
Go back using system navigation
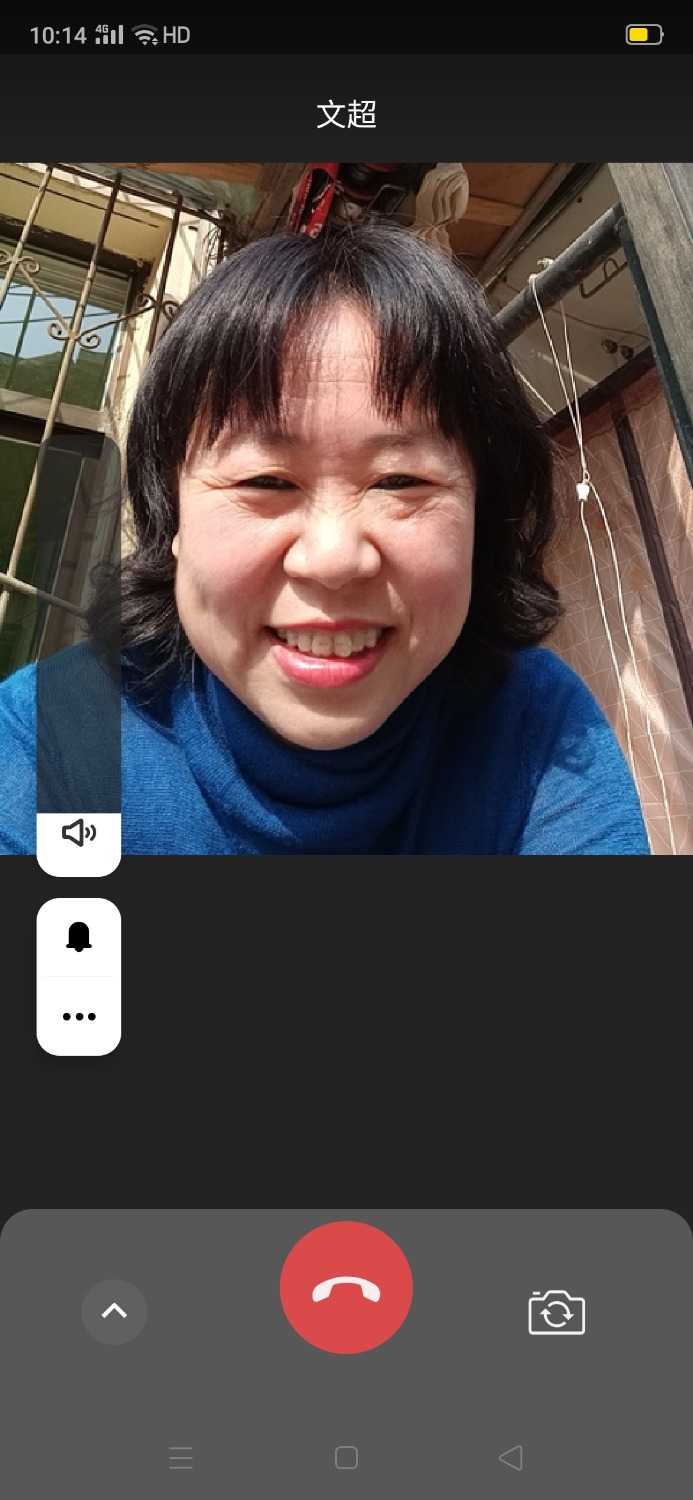pyautogui.click(x=510, y=1458)
